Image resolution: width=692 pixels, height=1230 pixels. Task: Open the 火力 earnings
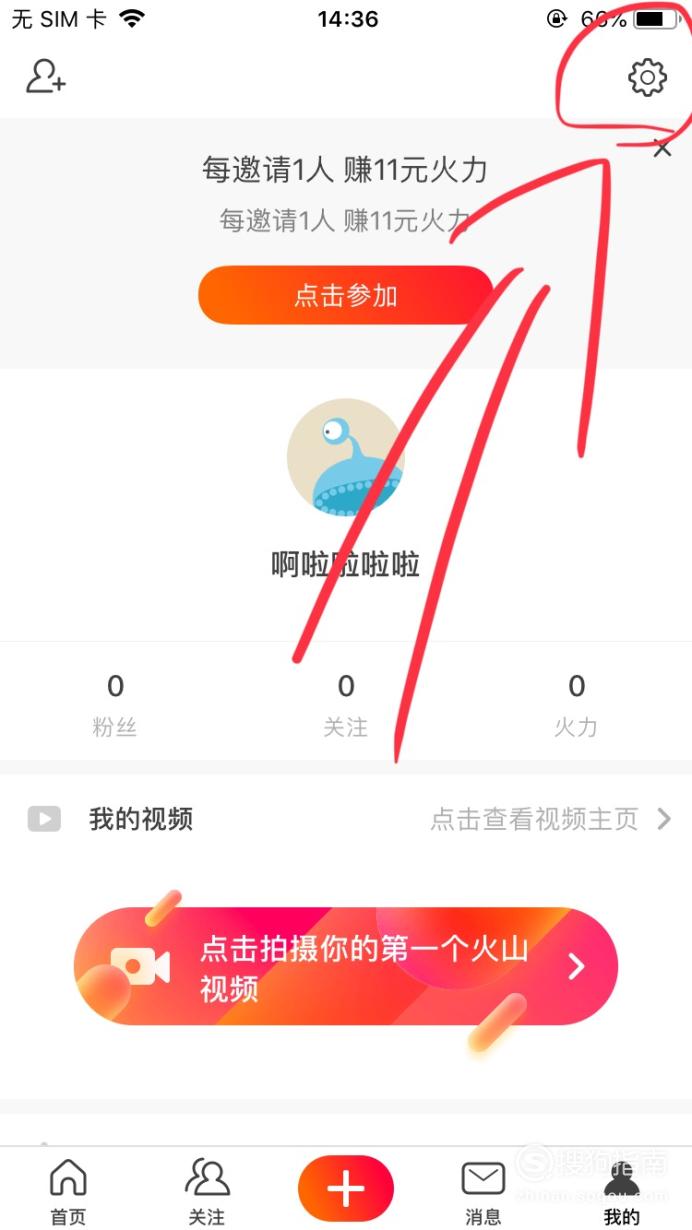tap(576, 705)
